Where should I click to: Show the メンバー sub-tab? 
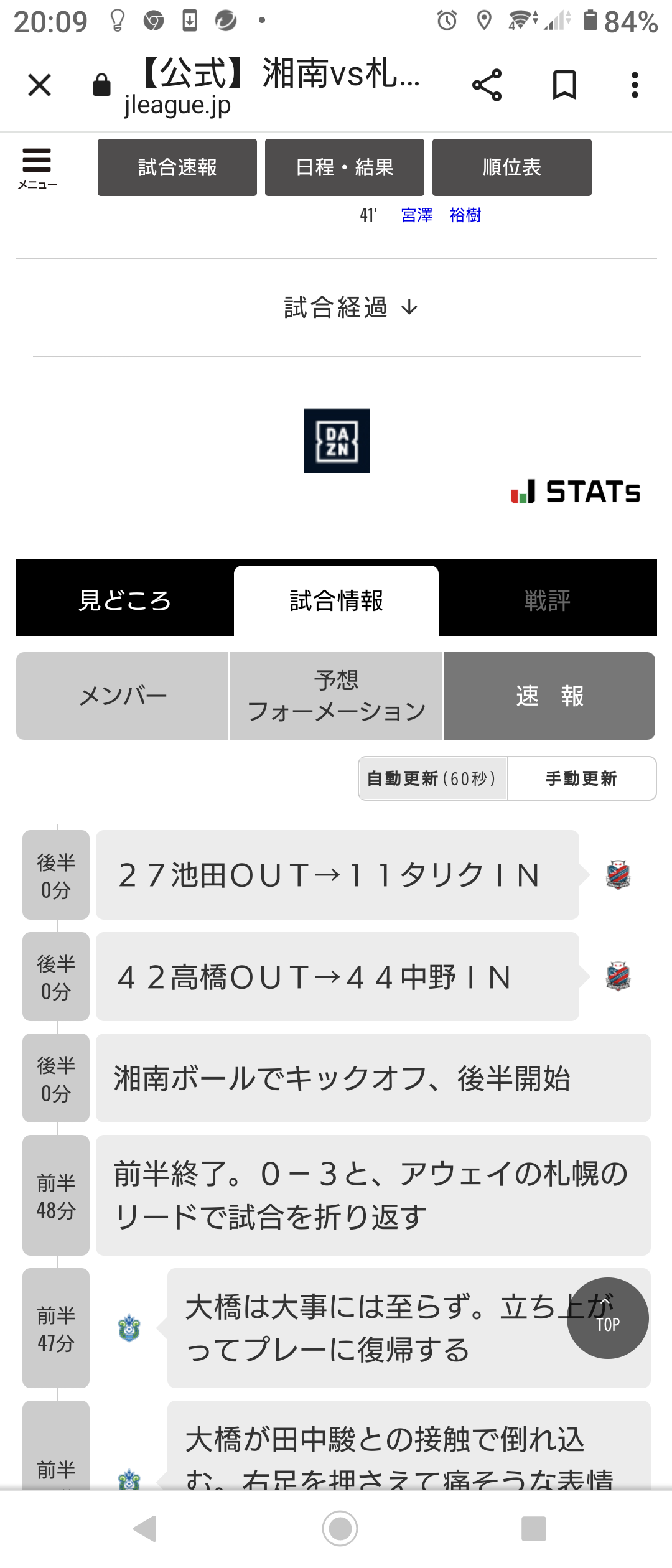pyautogui.click(x=123, y=696)
